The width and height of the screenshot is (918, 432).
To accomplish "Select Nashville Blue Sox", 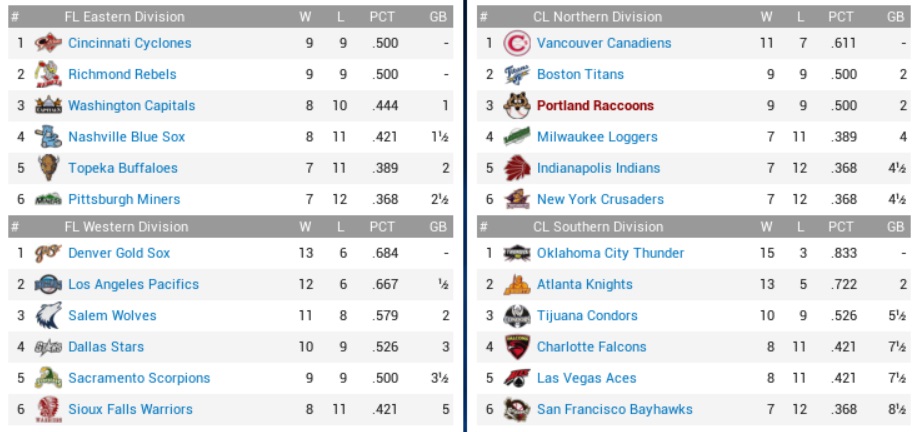I will click(x=126, y=136).
